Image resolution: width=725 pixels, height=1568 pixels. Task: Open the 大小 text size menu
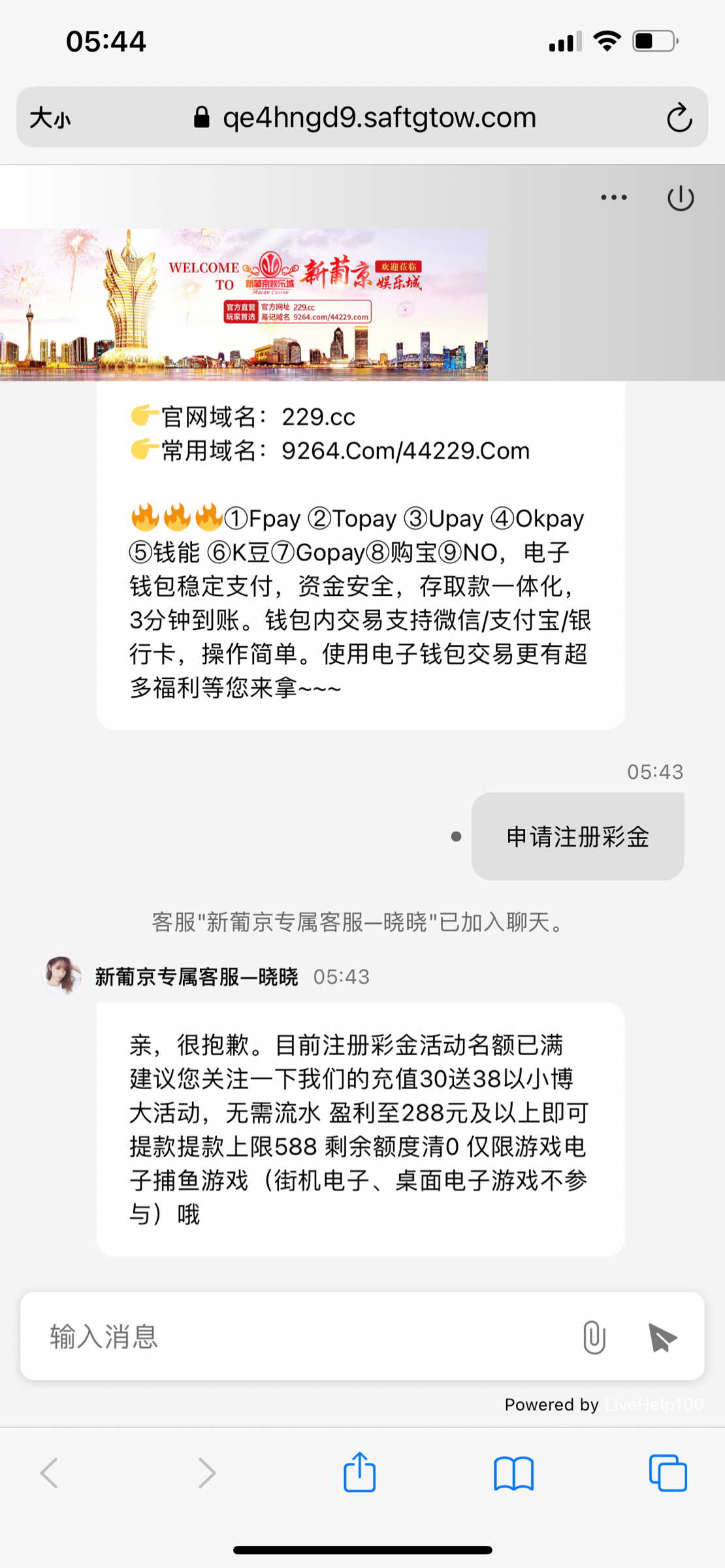pyautogui.click(x=50, y=118)
